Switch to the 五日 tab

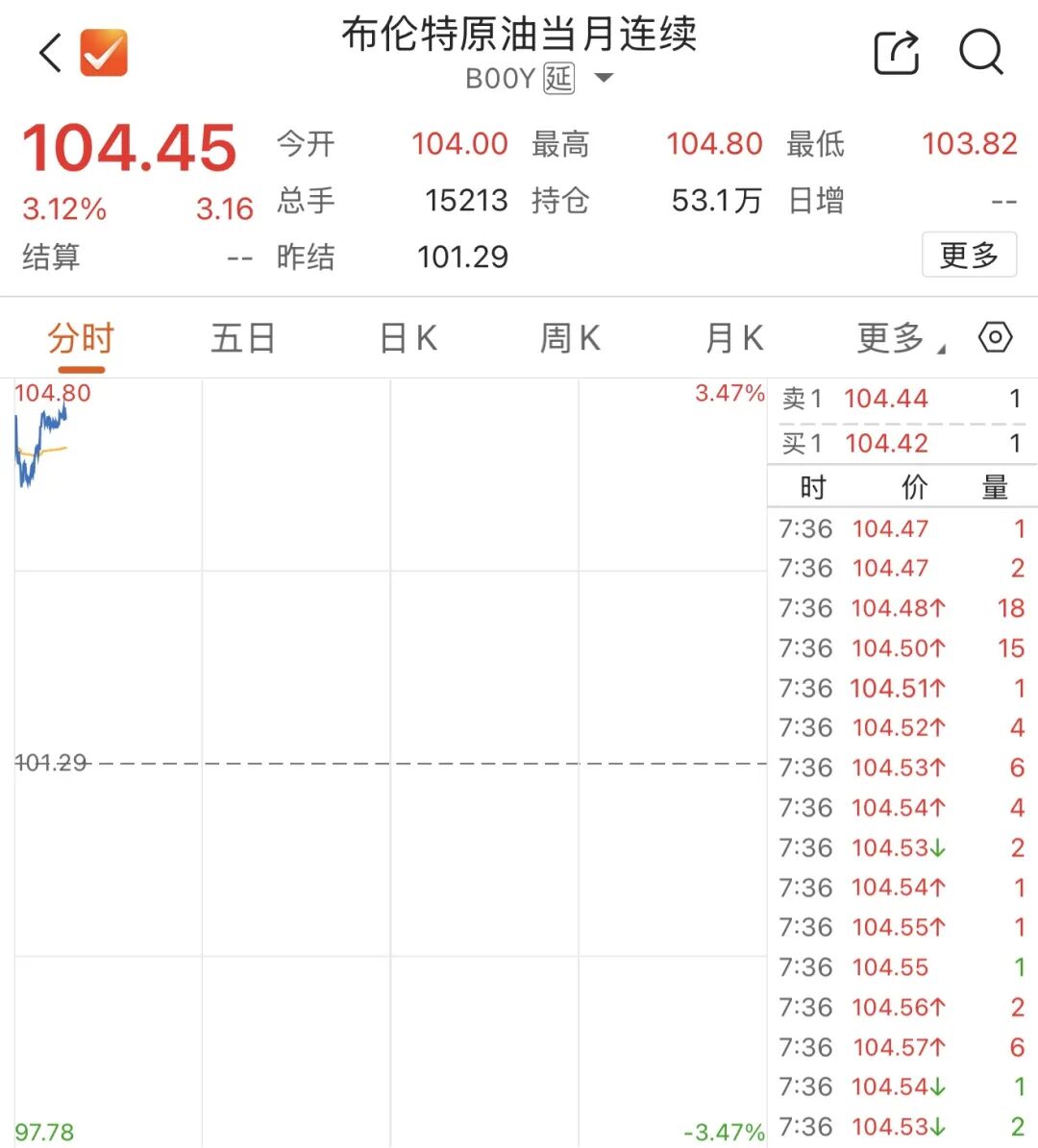click(x=243, y=338)
